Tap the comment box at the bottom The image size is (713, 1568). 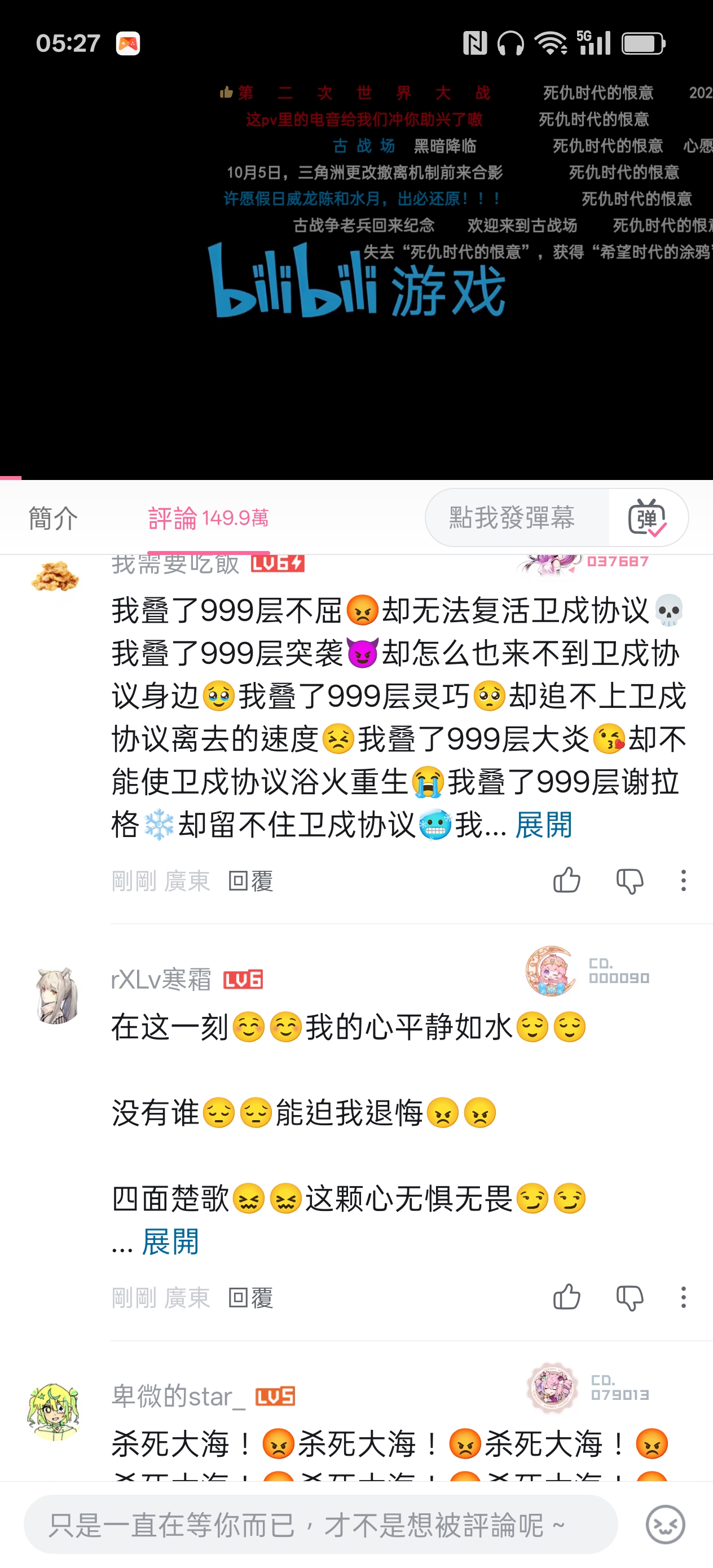(320, 1525)
